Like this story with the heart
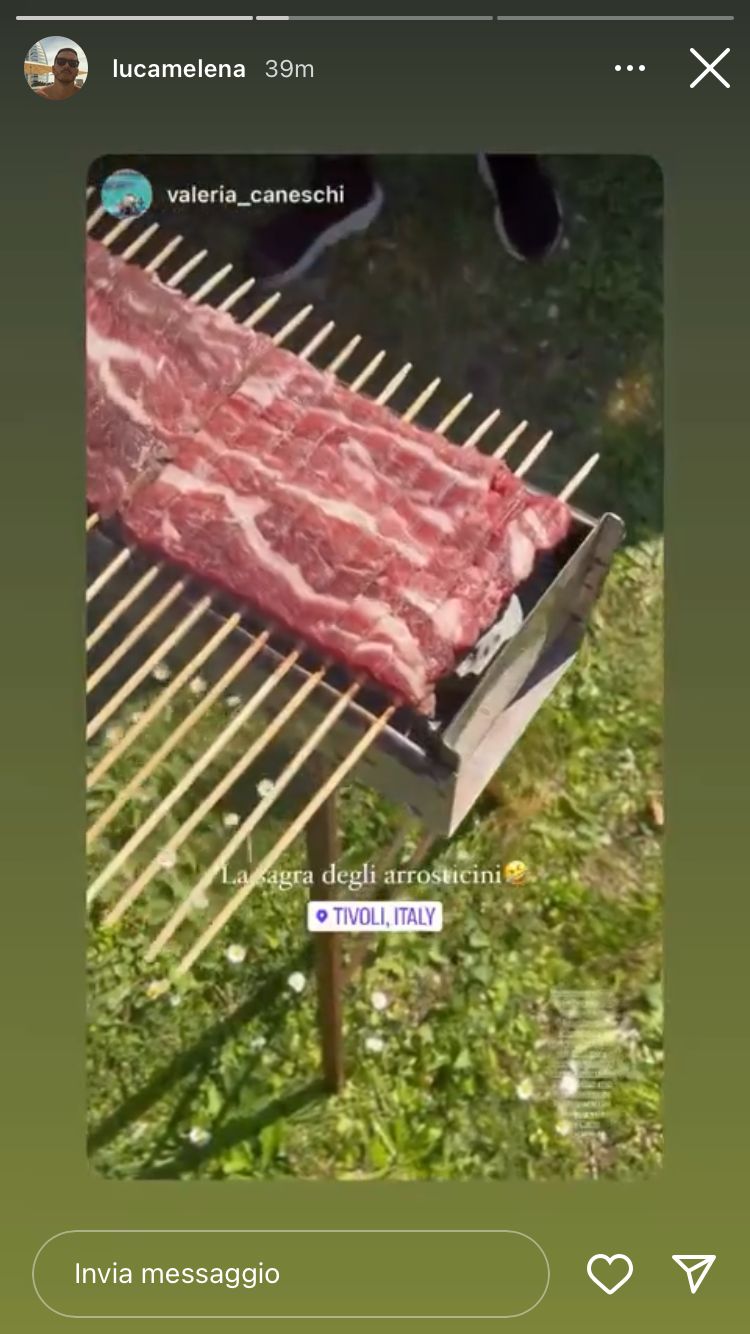The image size is (750, 1334). pyautogui.click(x=610, y=1274)
